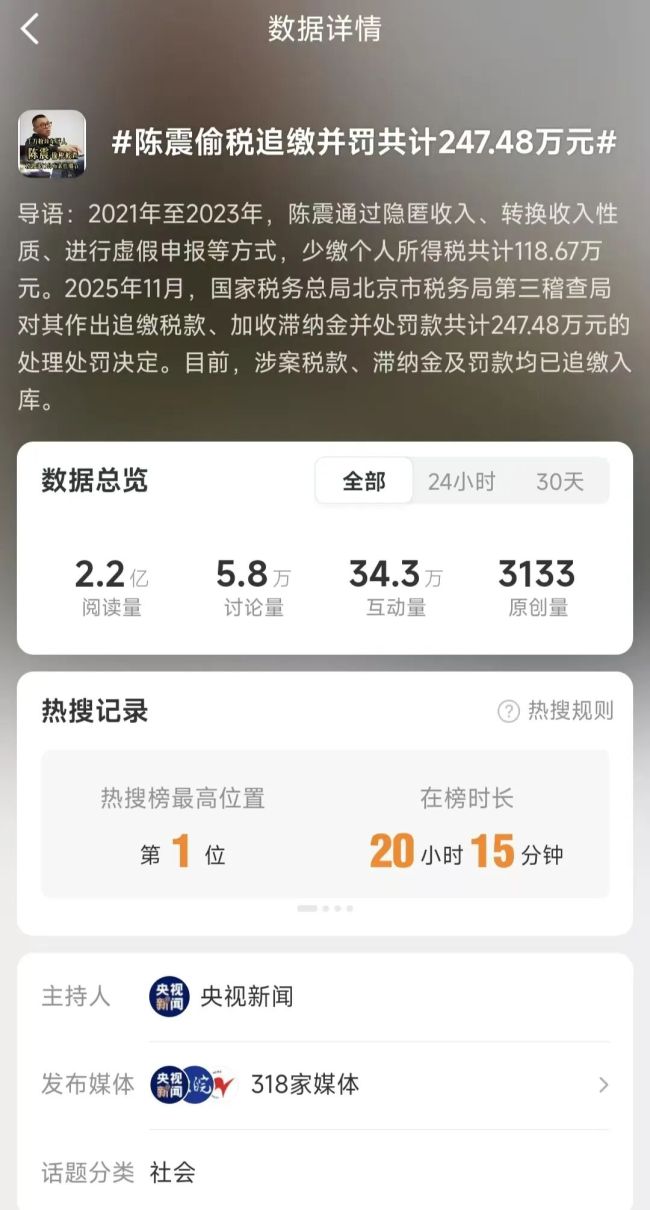
Task: Switch to the 24小时 data view
Action: coord(461,481)
